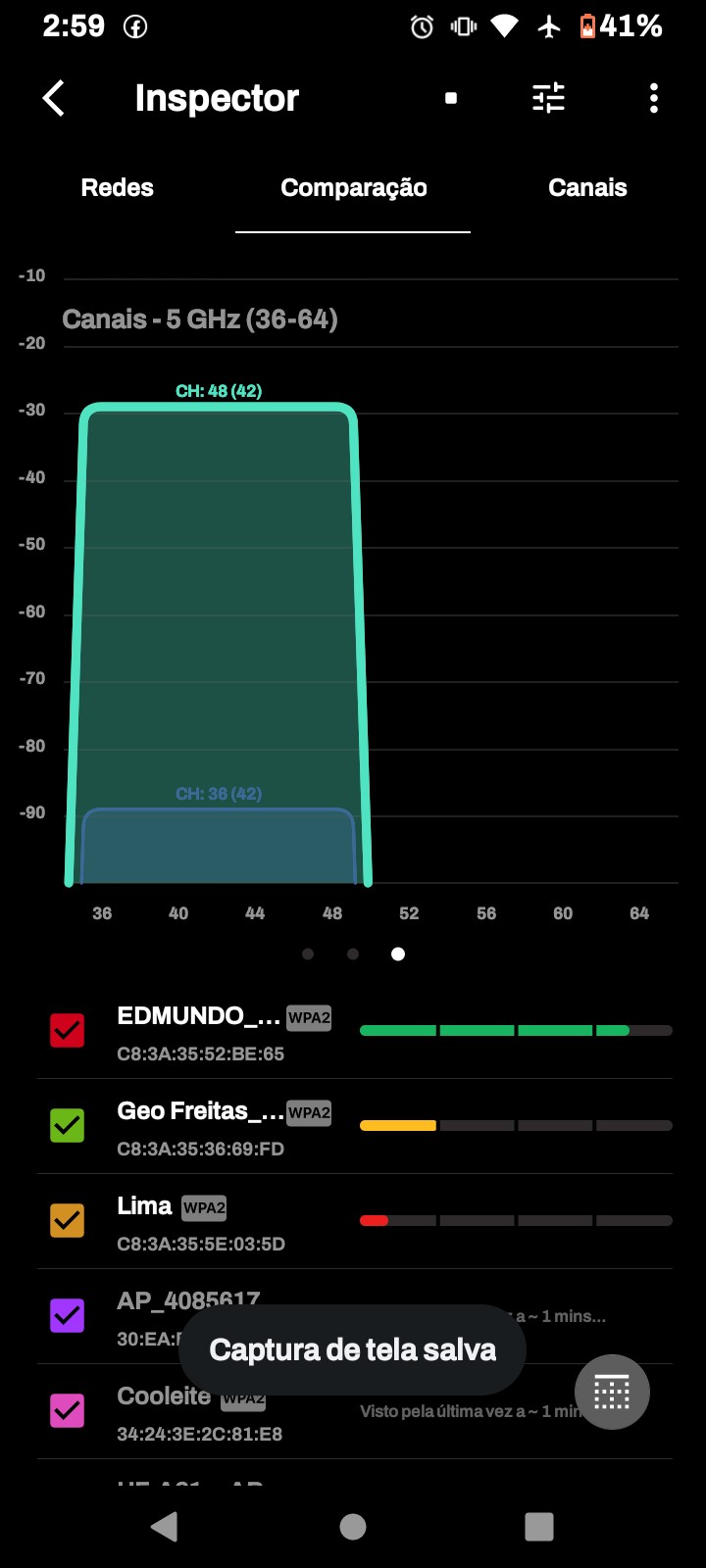
Task: Open recent apps from navigation bar
Action: tap(539, 1526)
